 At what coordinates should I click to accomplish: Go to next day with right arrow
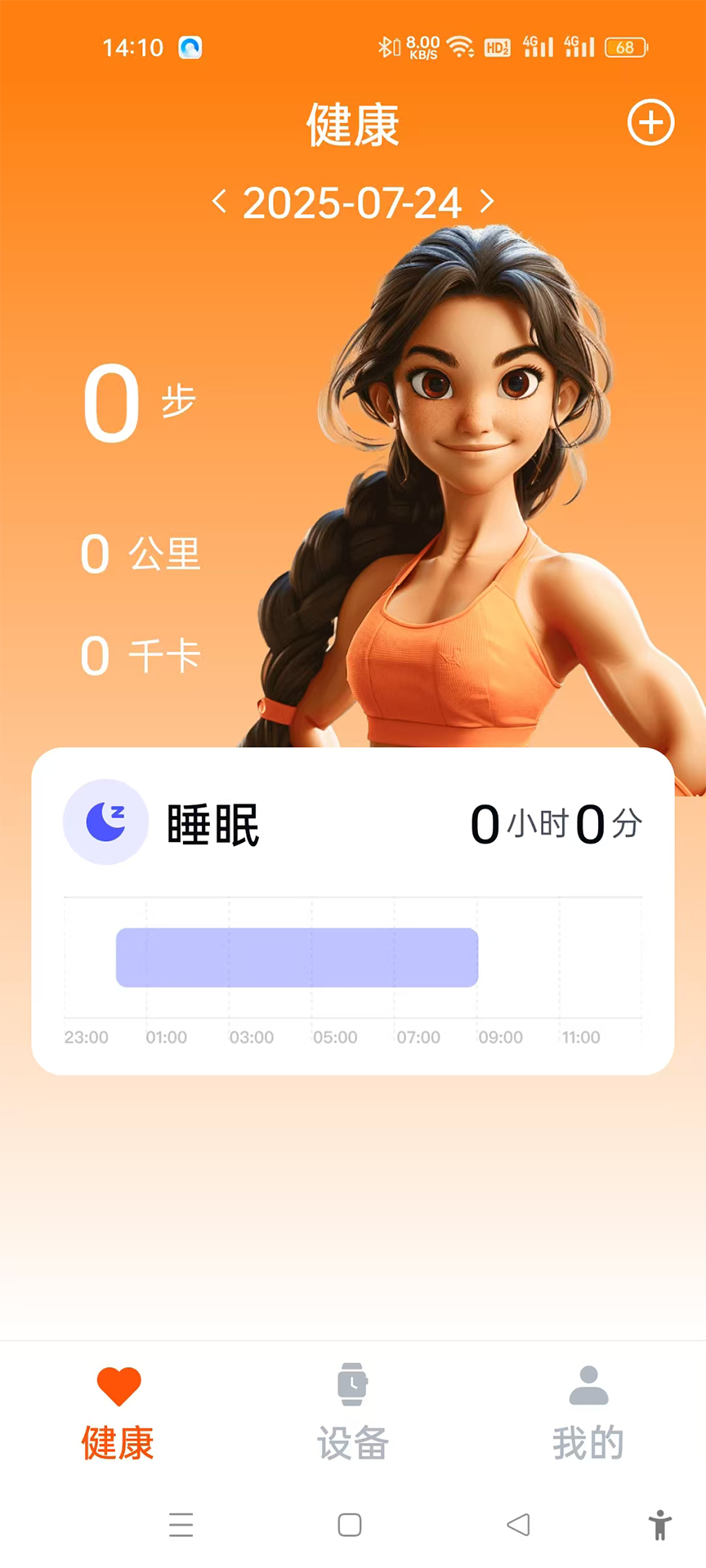488,202
